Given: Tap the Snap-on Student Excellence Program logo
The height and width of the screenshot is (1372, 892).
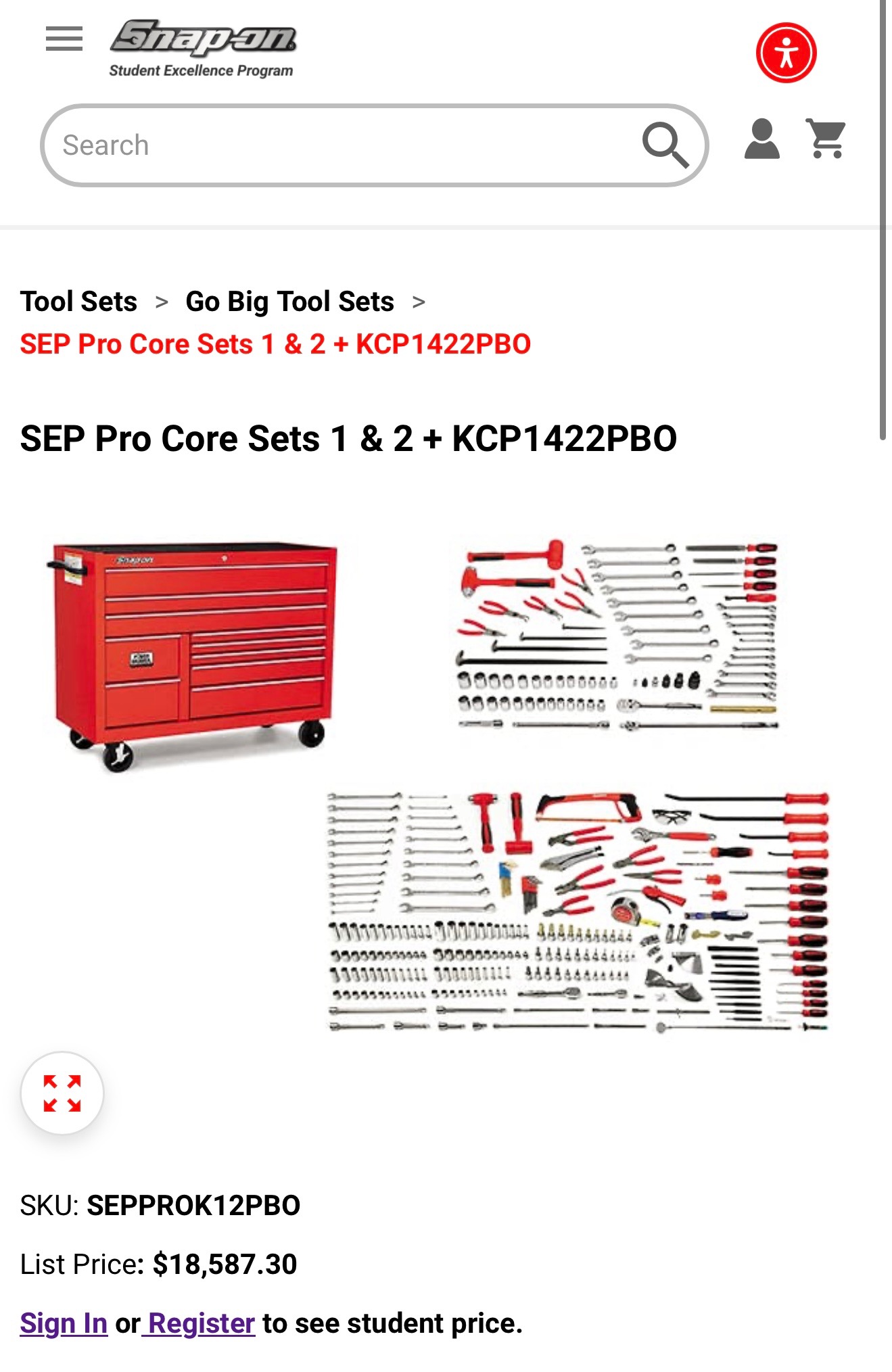Looking at the screenshot, I should (202, 49).
